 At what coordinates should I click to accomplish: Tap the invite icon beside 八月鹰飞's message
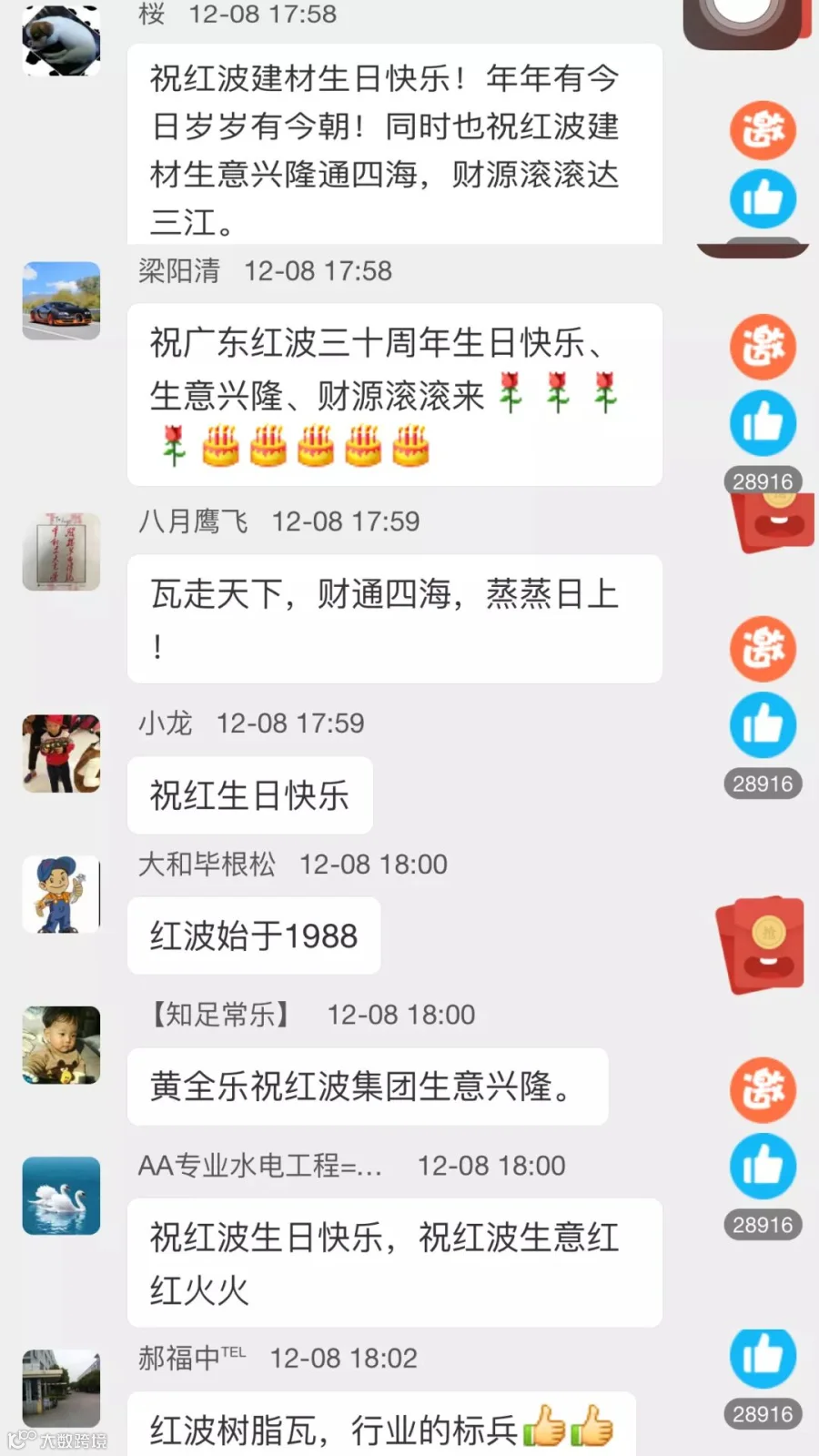pos(763,649)
